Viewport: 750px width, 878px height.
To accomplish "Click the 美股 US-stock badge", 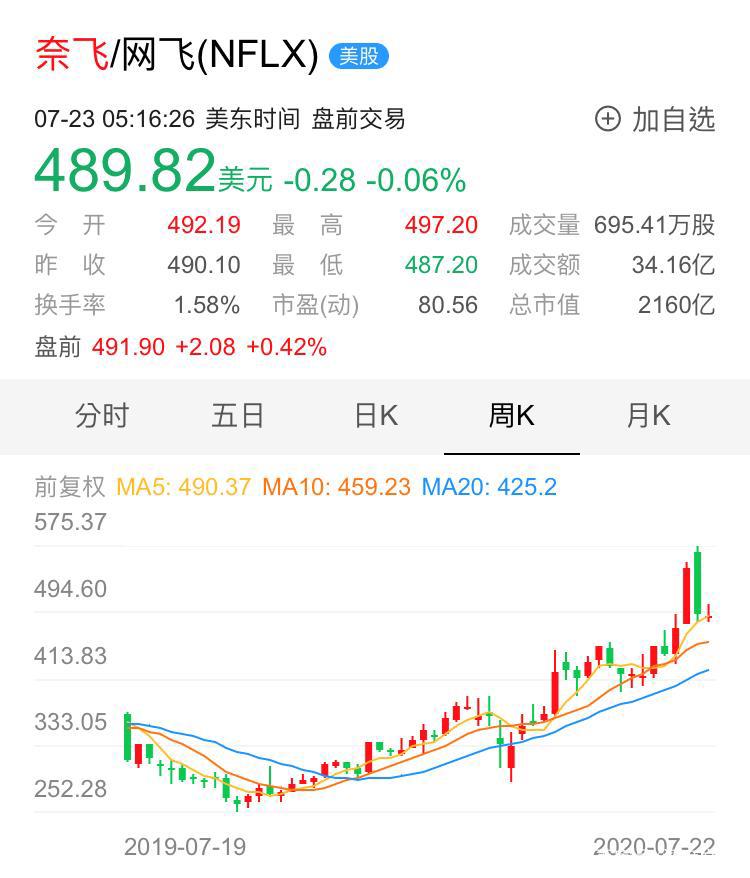I will [x=358, y=54].
